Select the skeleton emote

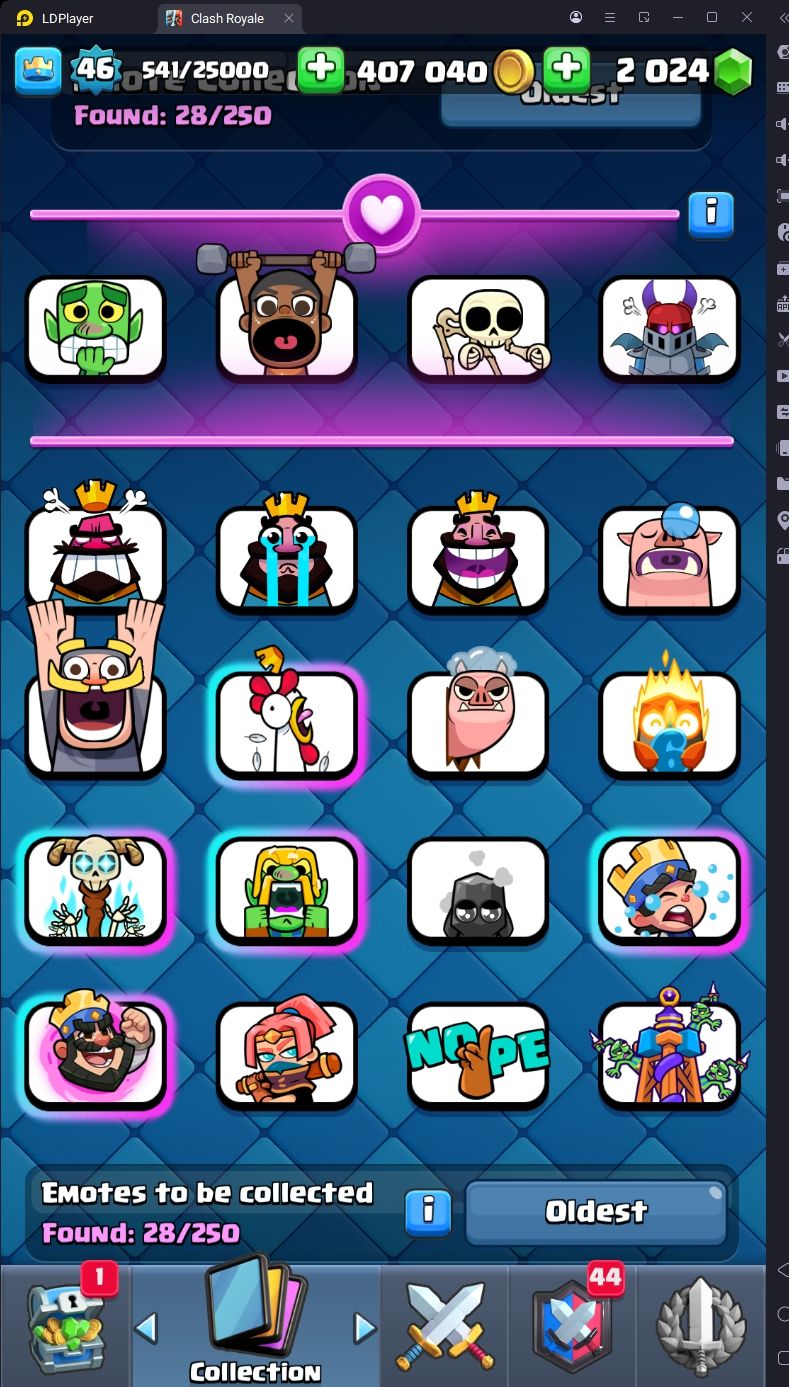[x=478, y=329]
